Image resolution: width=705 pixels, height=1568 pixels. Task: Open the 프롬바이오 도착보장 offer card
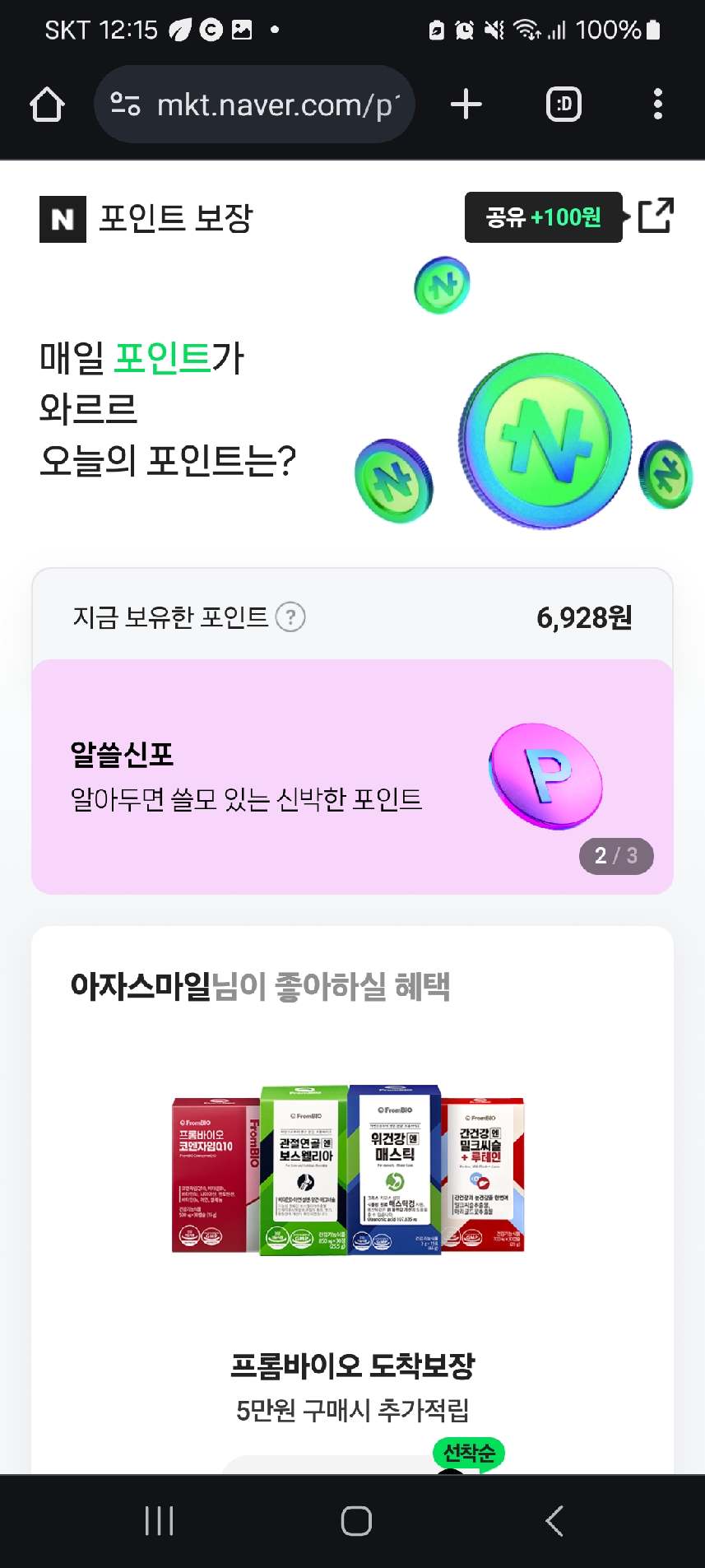(352, 1235)
